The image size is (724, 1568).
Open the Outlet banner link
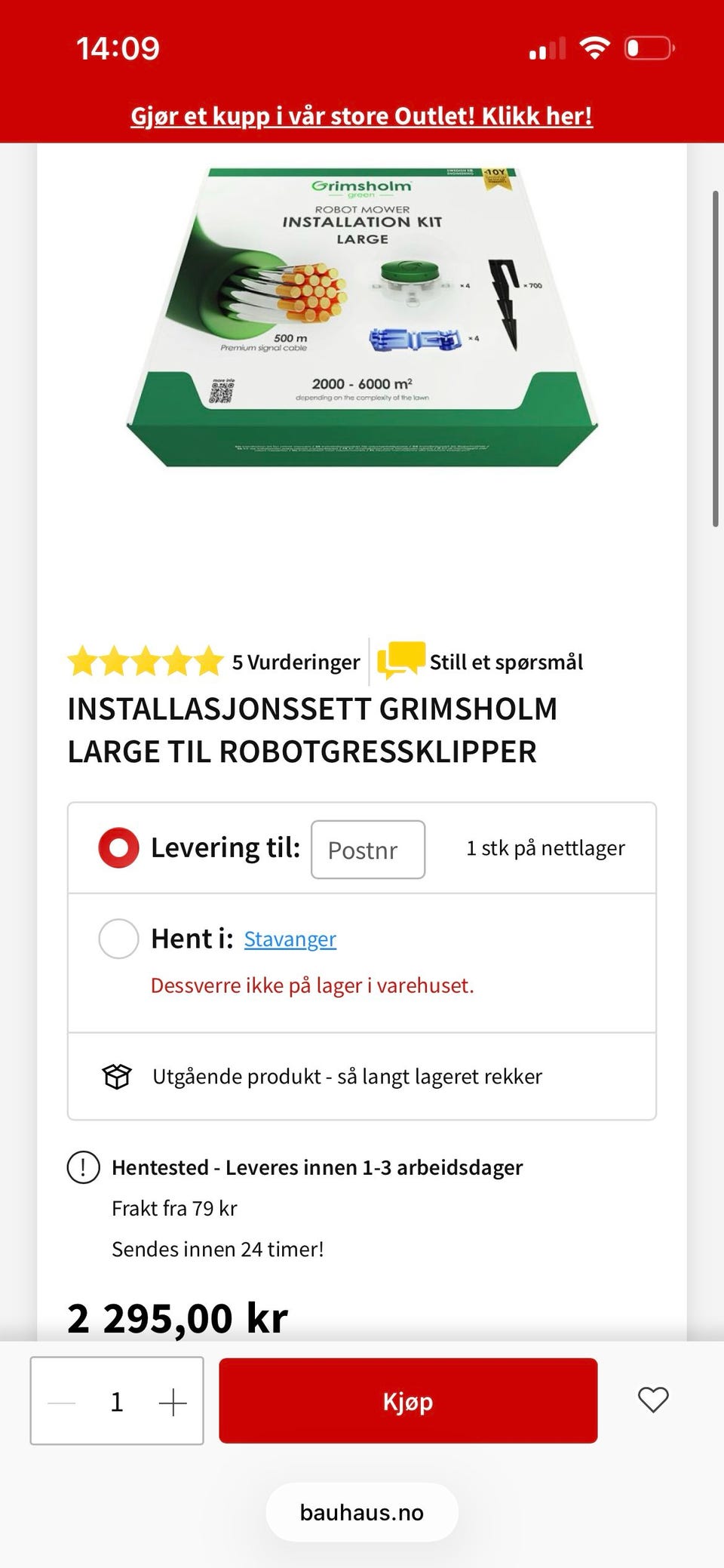coord(361,116)
